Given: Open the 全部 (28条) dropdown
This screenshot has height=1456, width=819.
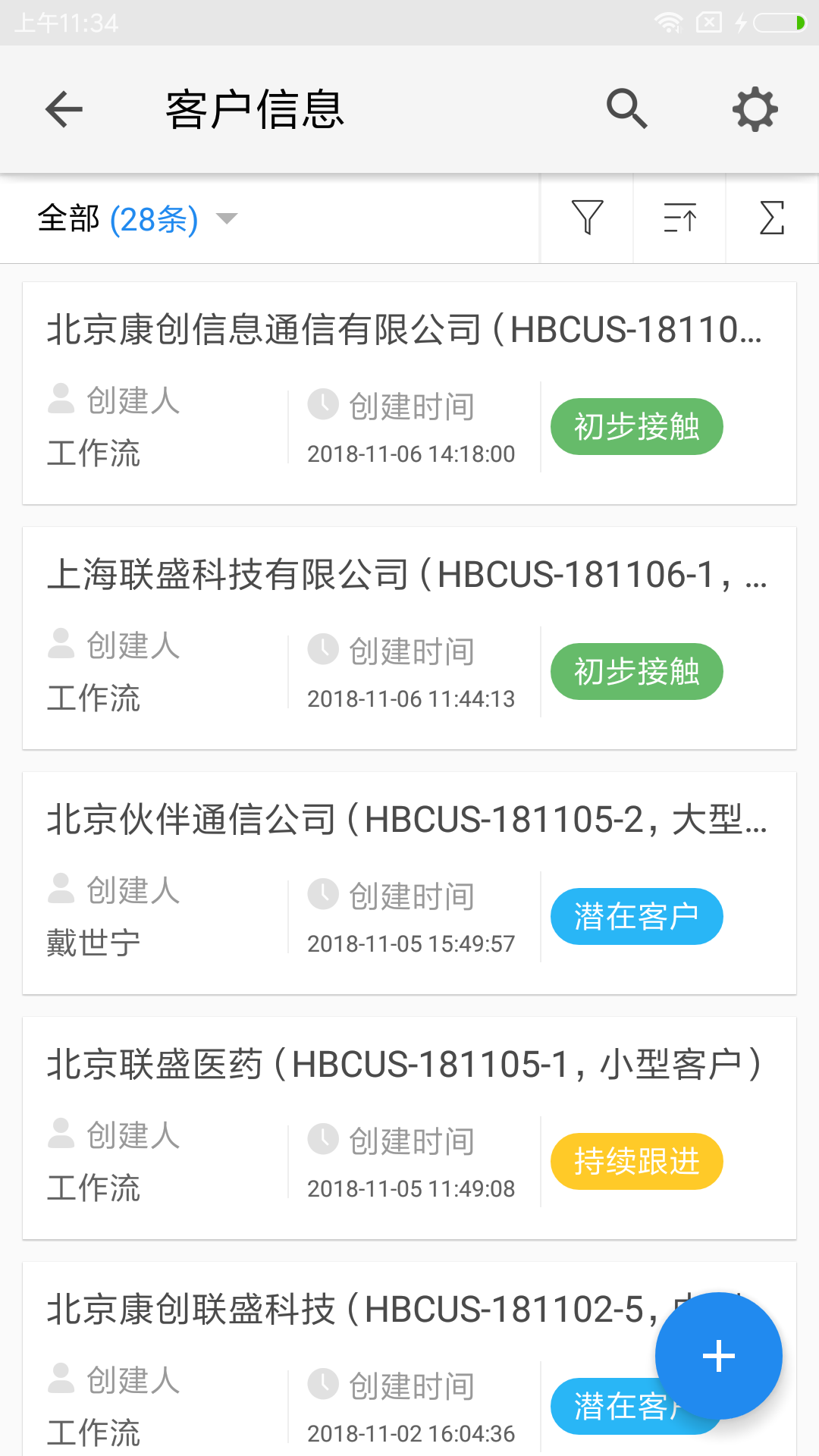Looking at the screenshot, I should point(118,218).
